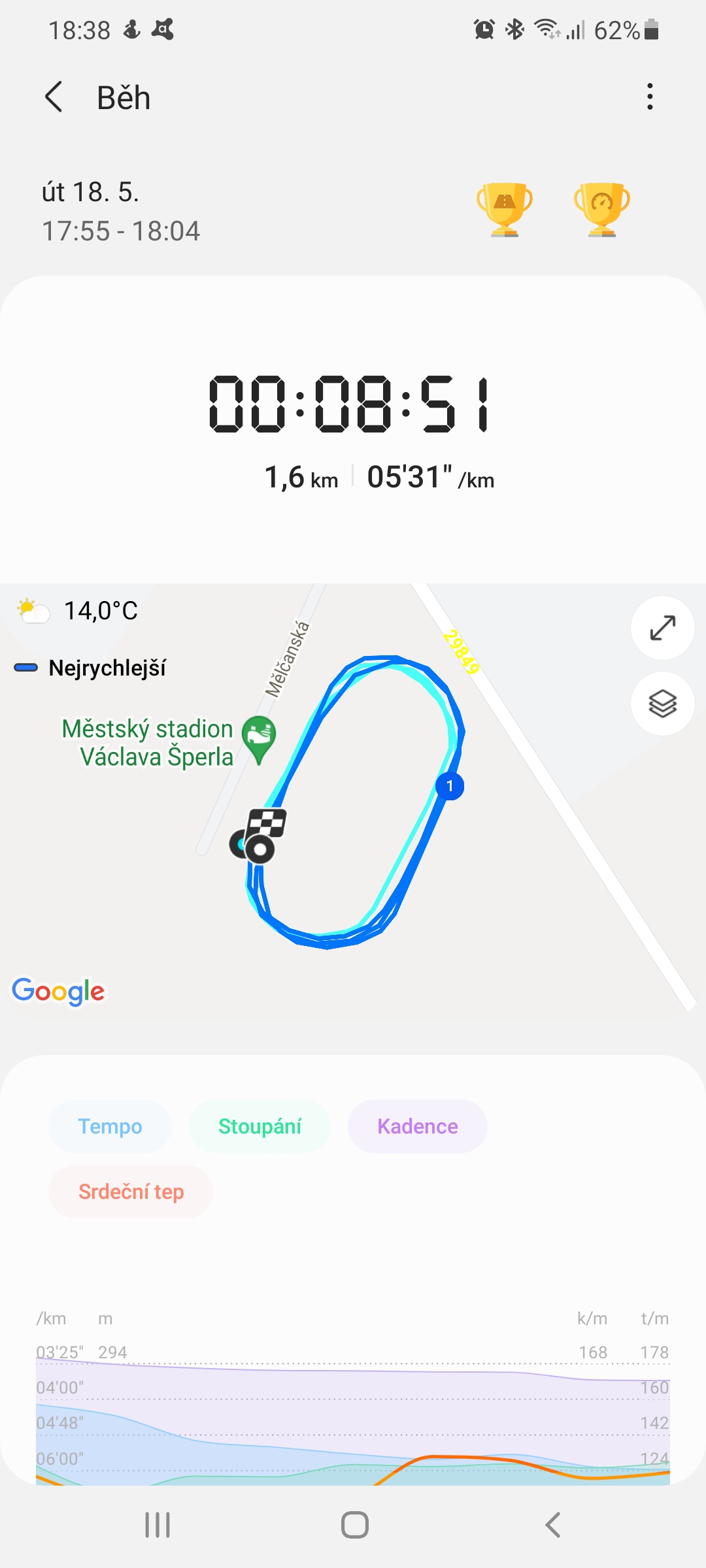The height and width of the screenshot is (1568, 706).
Task: Go to the home screen
Action: pyautogui.click(x=354, y=1525)
